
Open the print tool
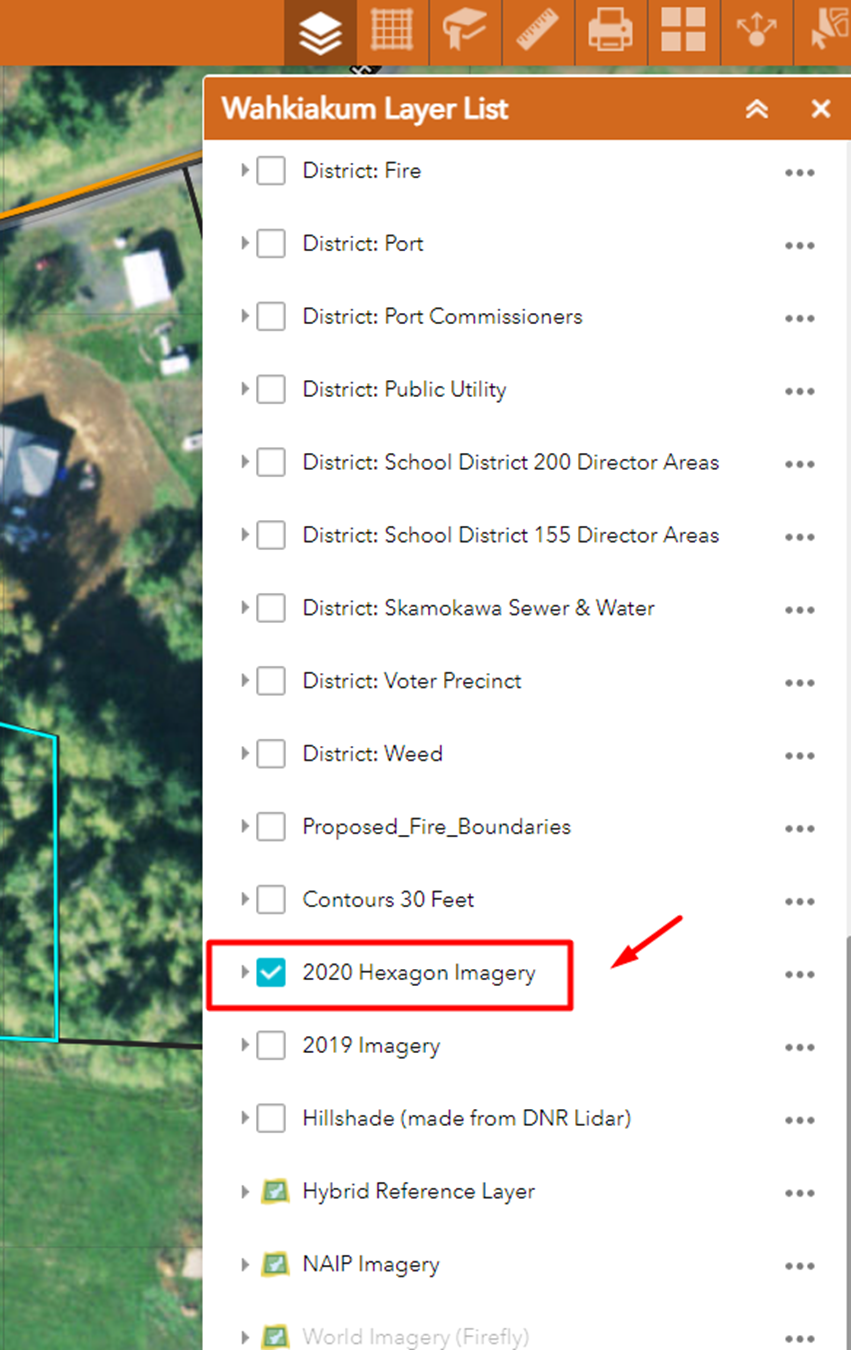tap(610, 31)
